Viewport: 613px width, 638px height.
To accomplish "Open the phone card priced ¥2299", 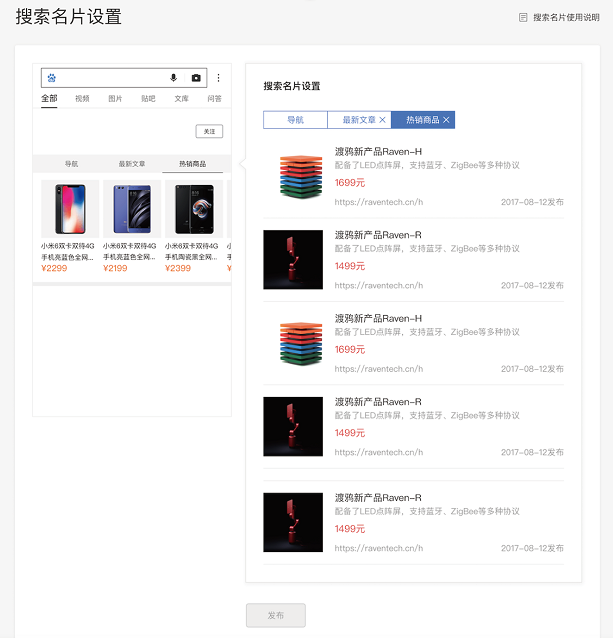I will (x=68, y=226).
